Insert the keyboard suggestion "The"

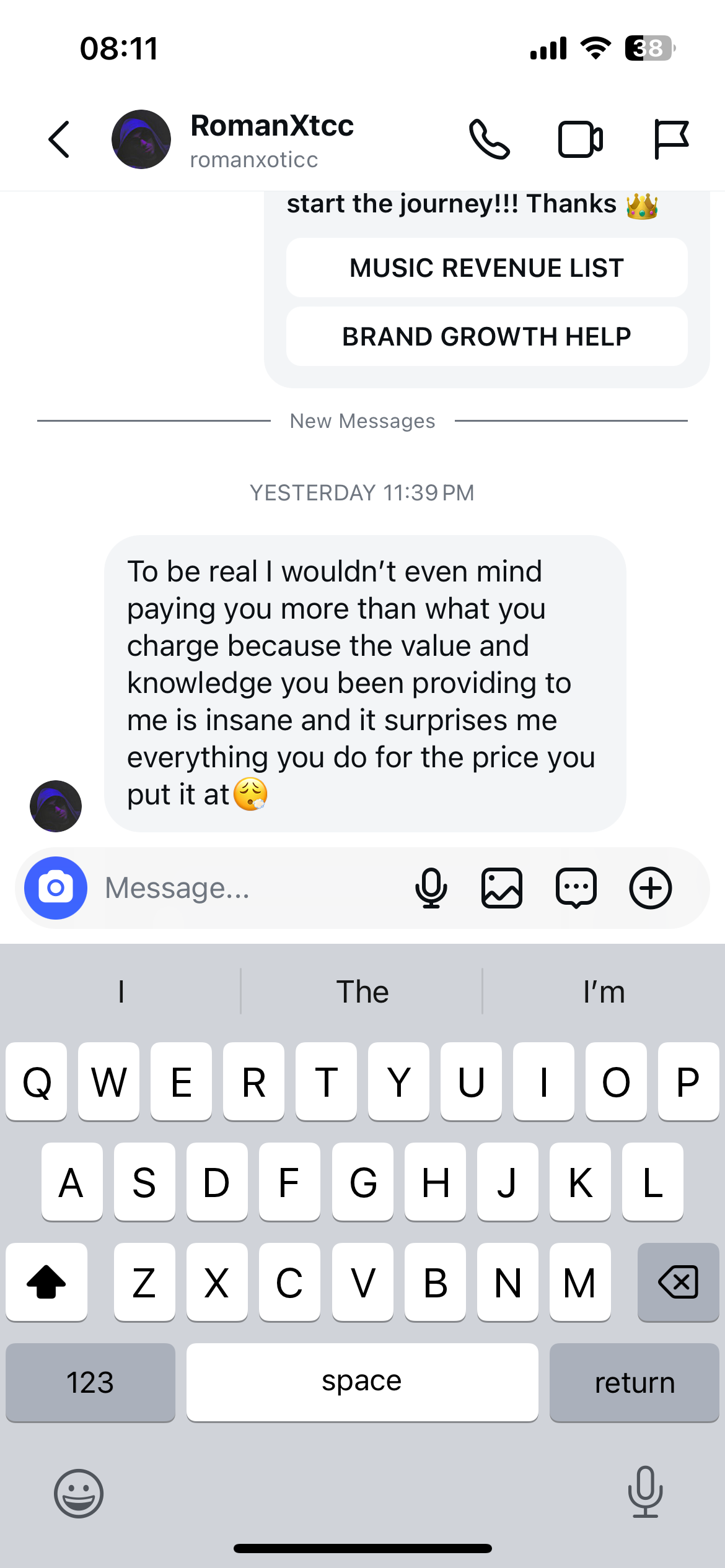pos(362,992)
